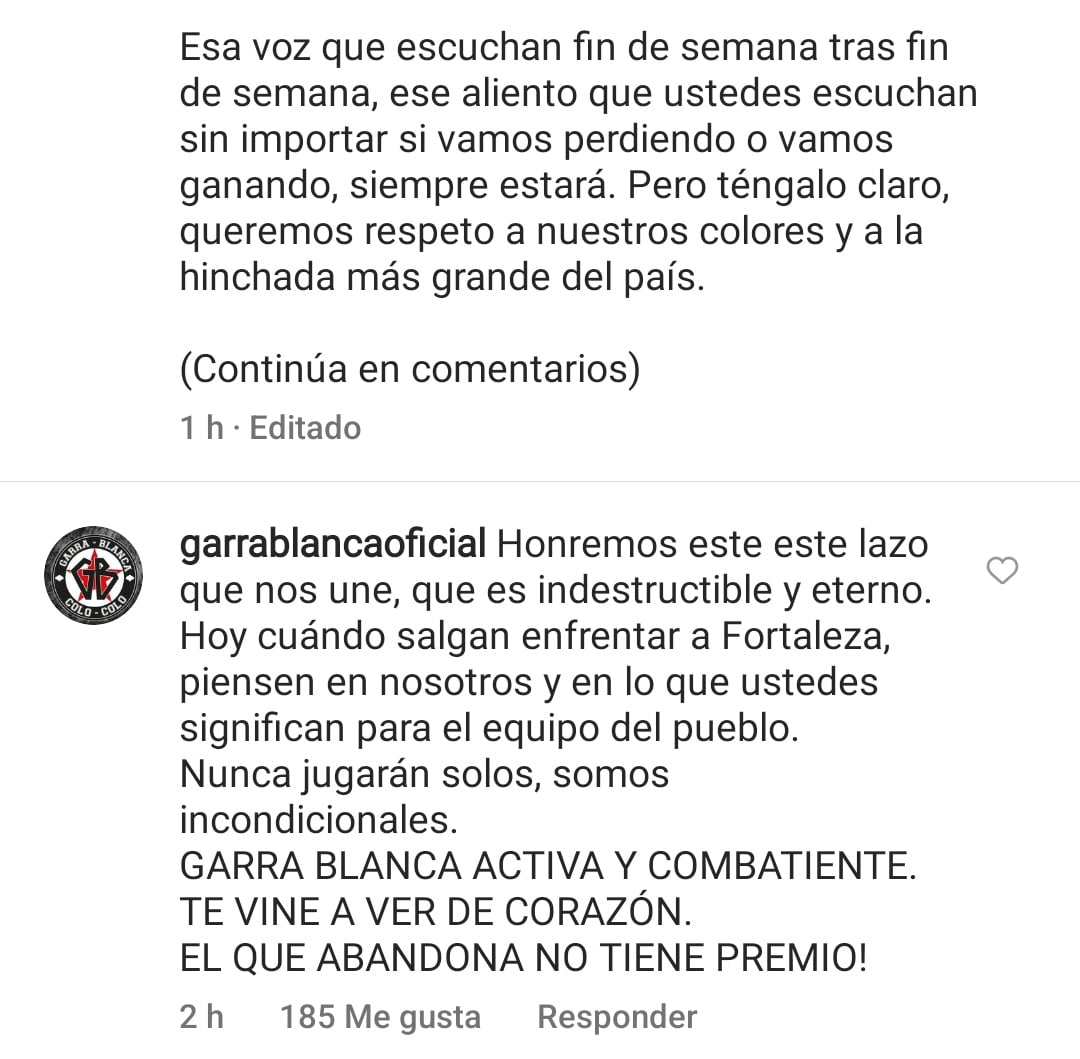Like the garrablancaoficial comment with the heart
Image resolution: width=1080 pixels, height=1059 pixels.
[x=1002, y=571]
